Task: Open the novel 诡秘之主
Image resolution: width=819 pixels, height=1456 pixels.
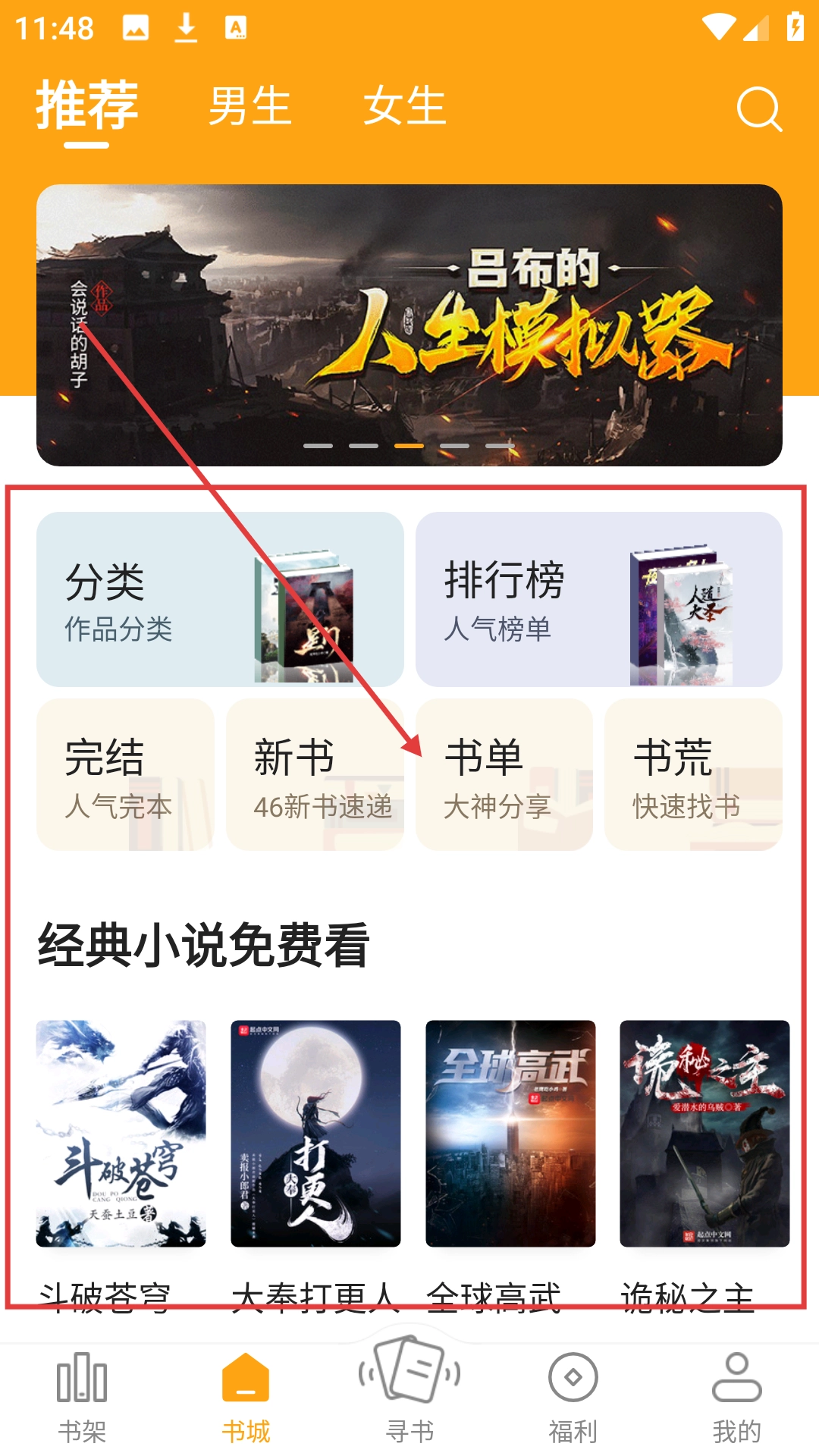Action: [x=704, y=1133]
